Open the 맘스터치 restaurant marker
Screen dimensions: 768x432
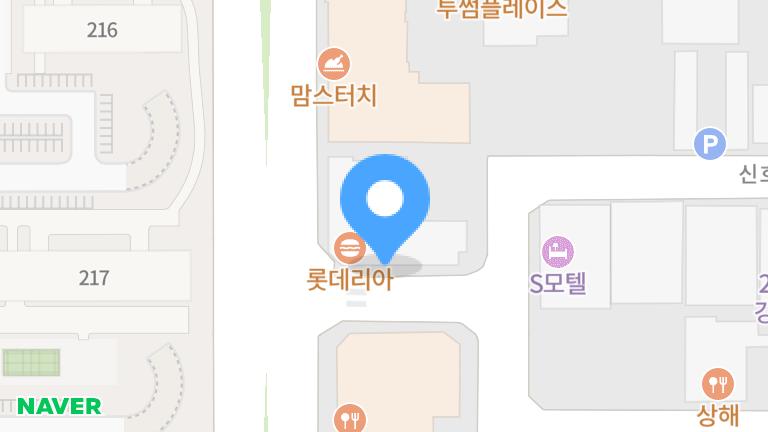click(x=334, y=65)
